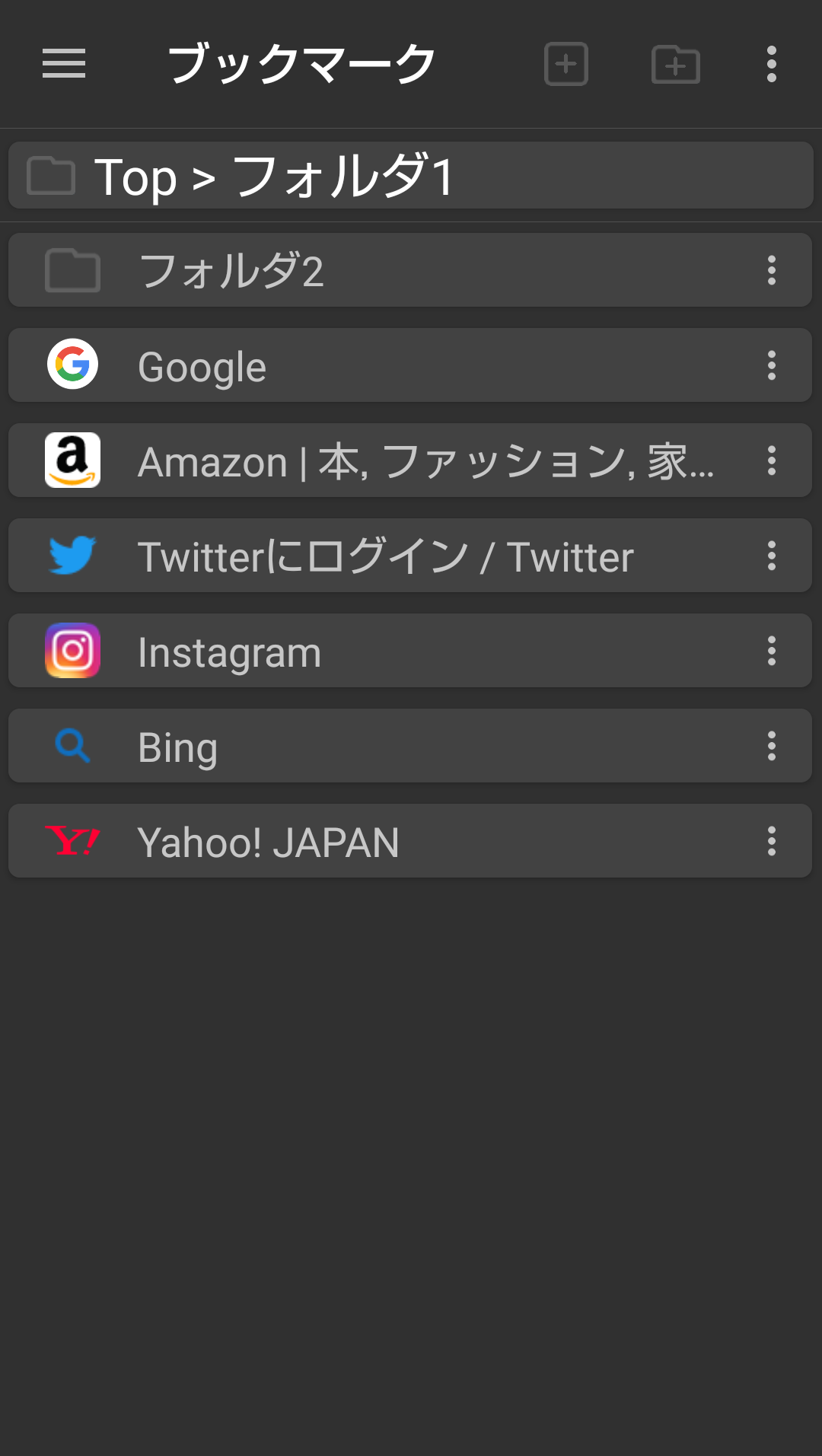Open the hamburger drawer menu
This screenshot has width=822, height=1456.
[64, 63]
